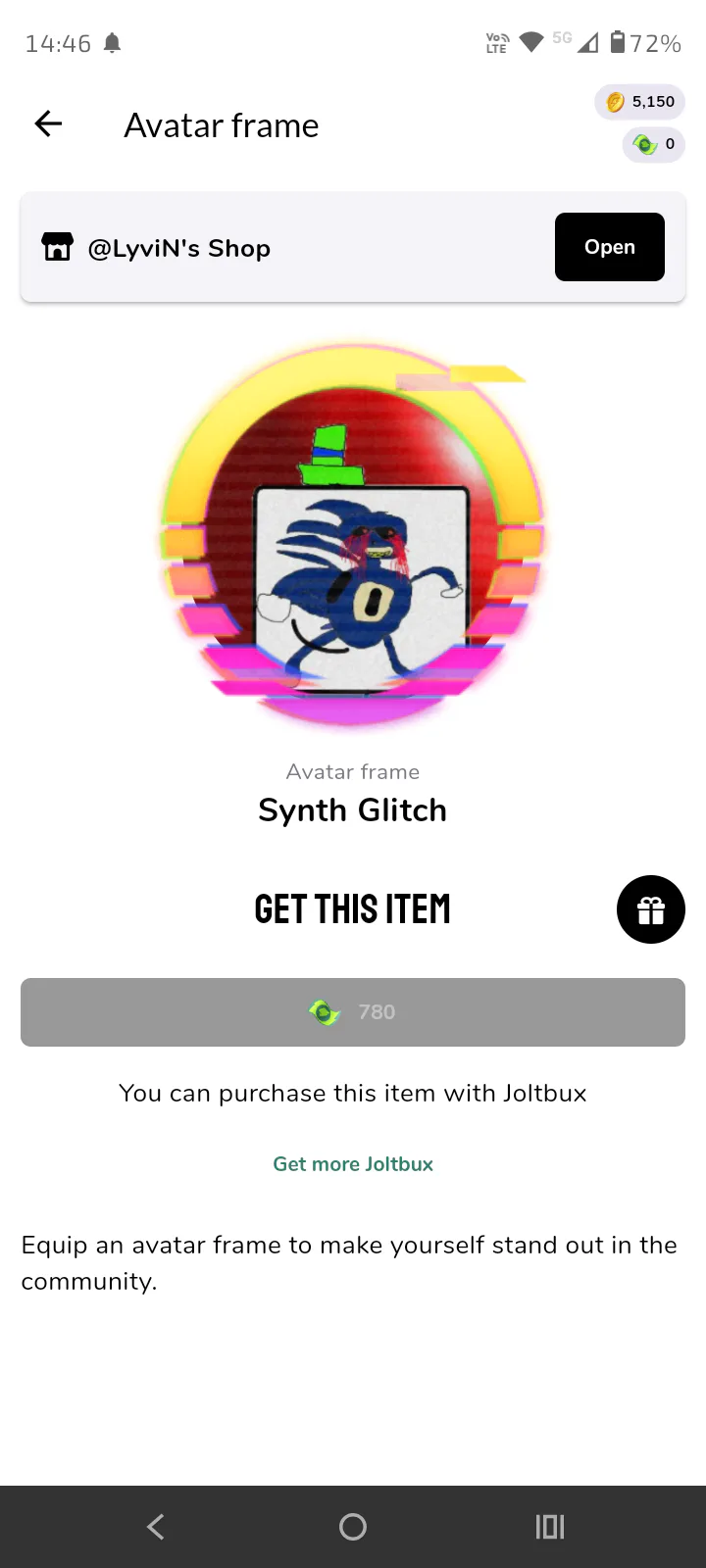Open @LyviN's Shop

609,247
